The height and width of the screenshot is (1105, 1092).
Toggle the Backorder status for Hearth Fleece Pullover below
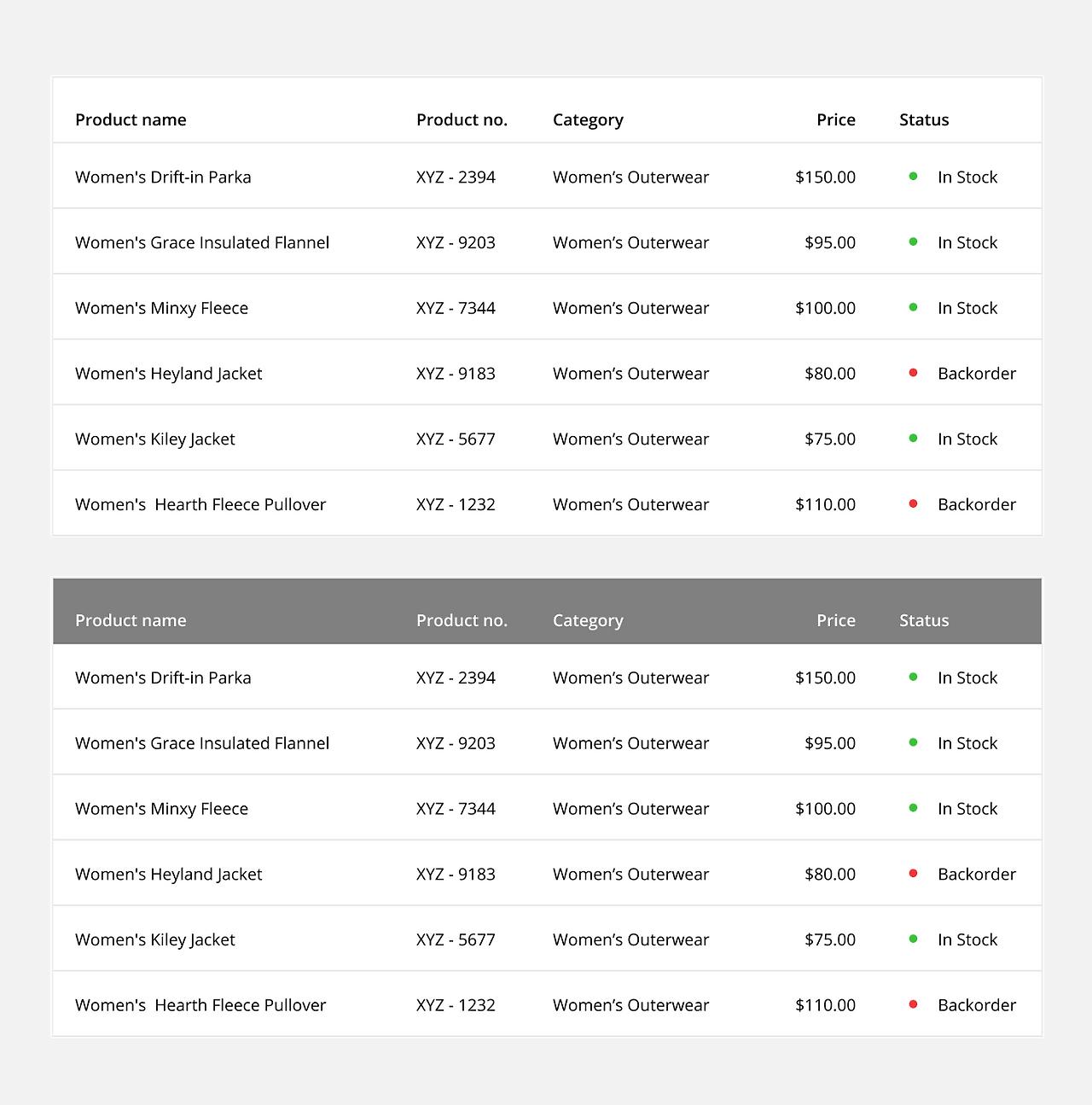pos(914,1005)
